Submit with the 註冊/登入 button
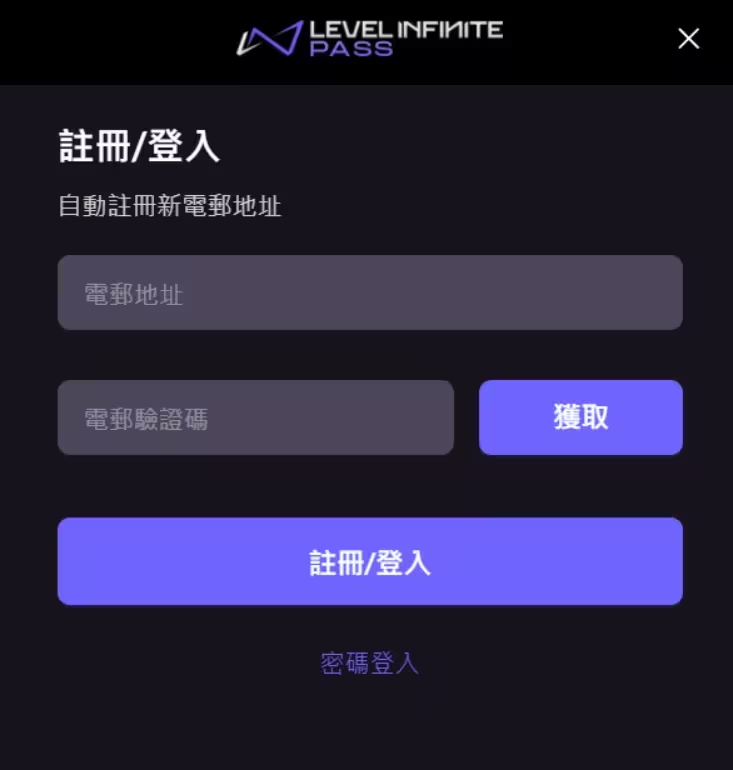 (x=369, y=562)
